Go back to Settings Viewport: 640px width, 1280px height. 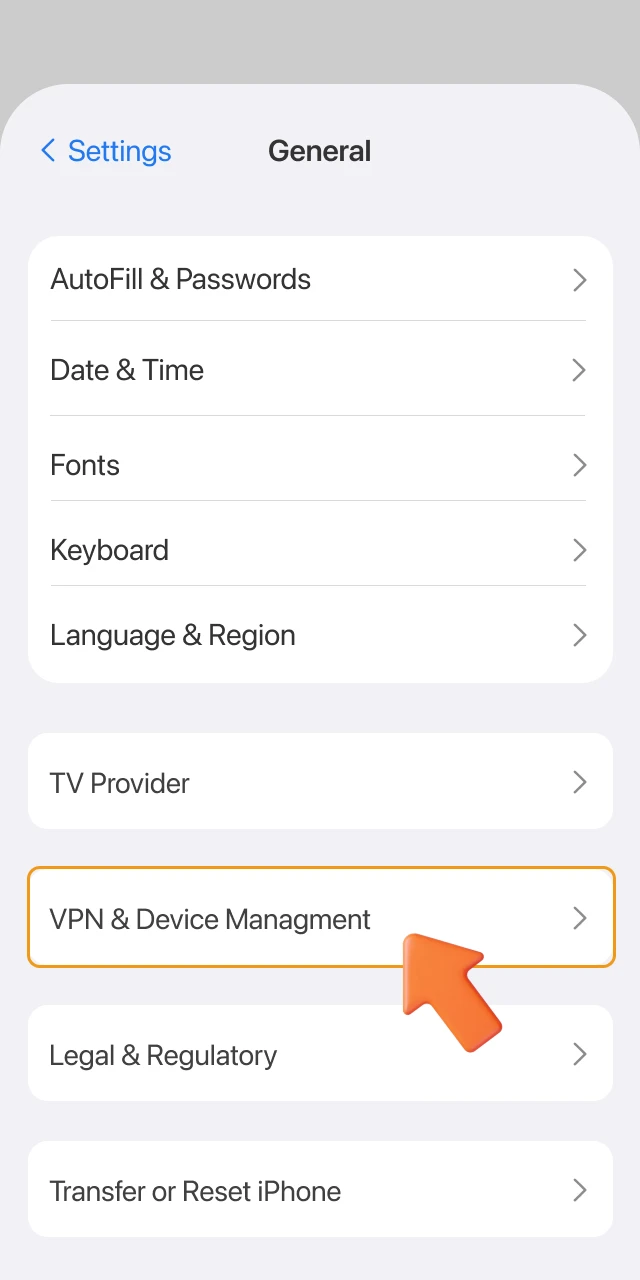coord(106,151)
